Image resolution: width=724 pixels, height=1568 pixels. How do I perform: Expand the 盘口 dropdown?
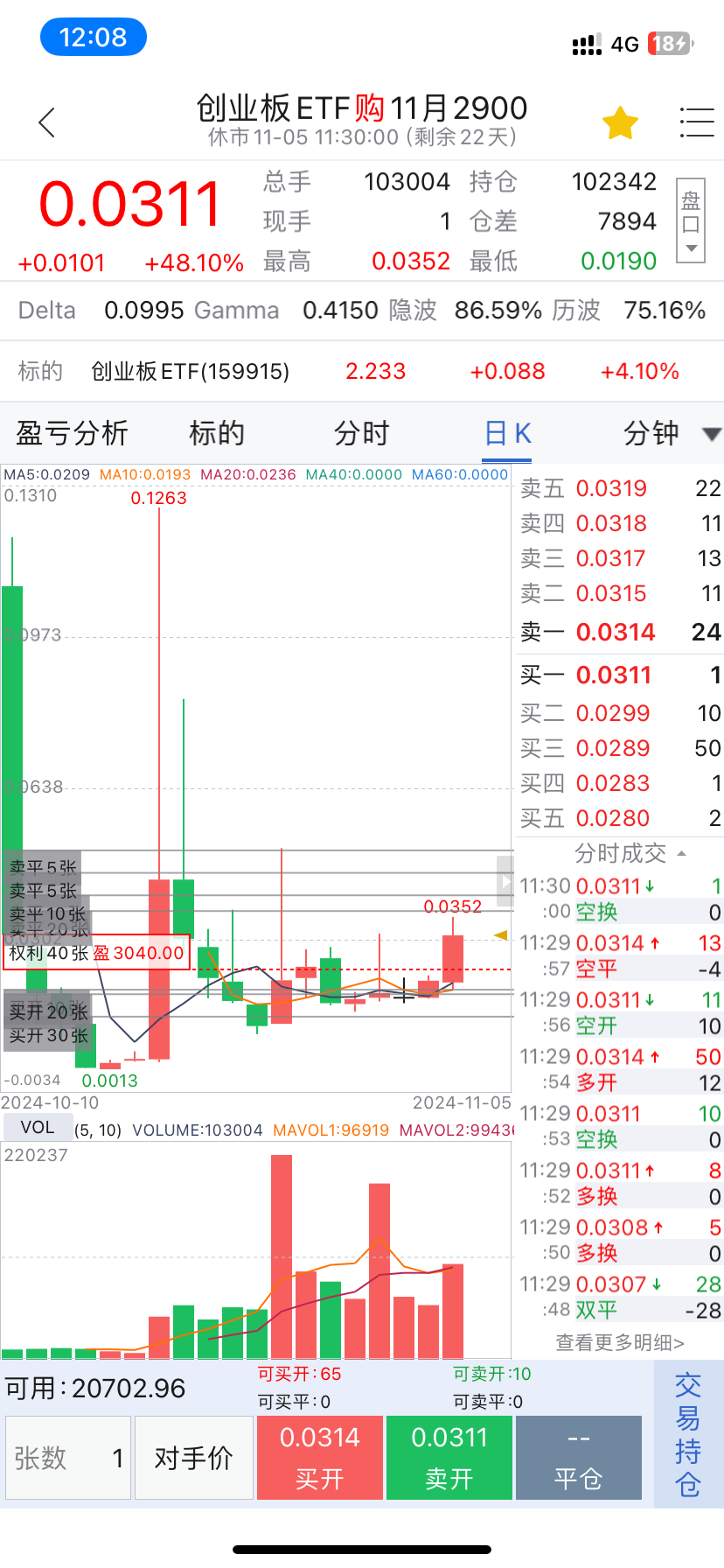[691, 222]
